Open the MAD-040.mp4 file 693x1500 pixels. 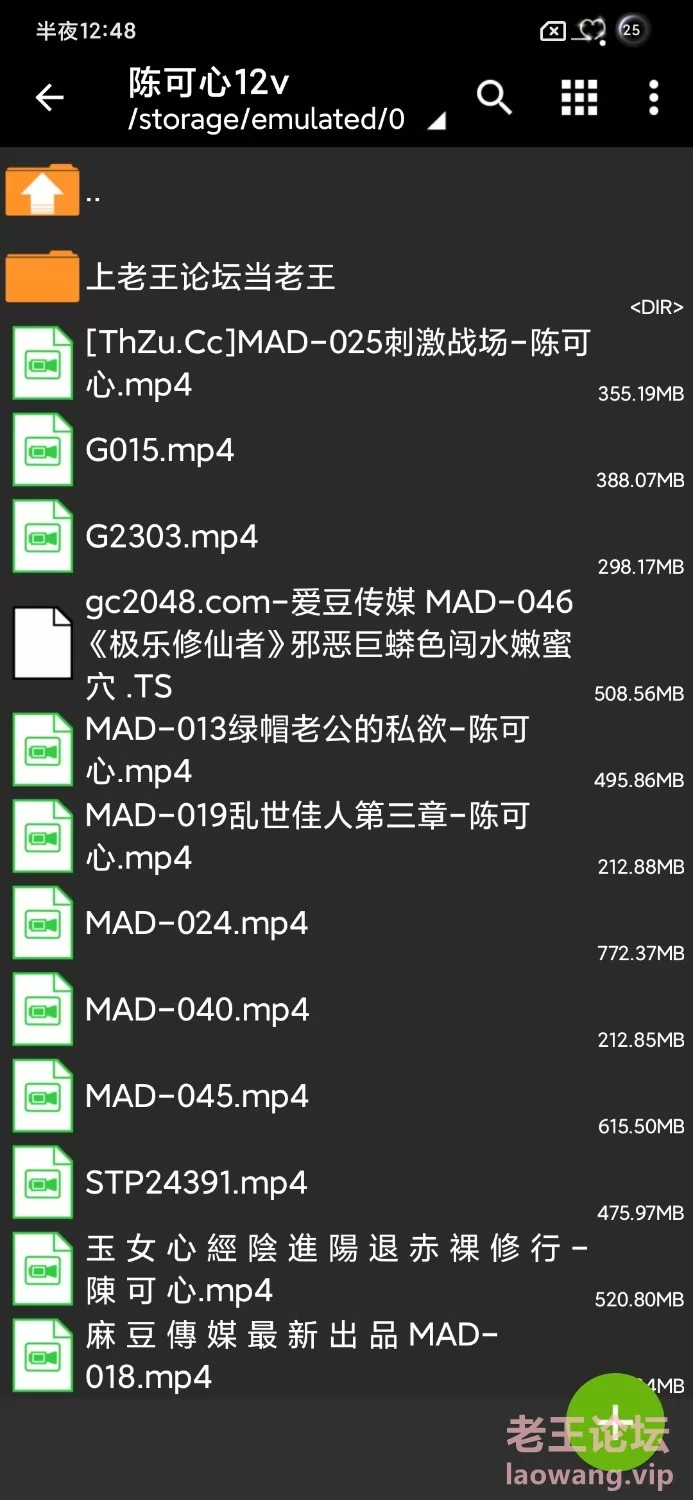click(x=346, y=1010)
